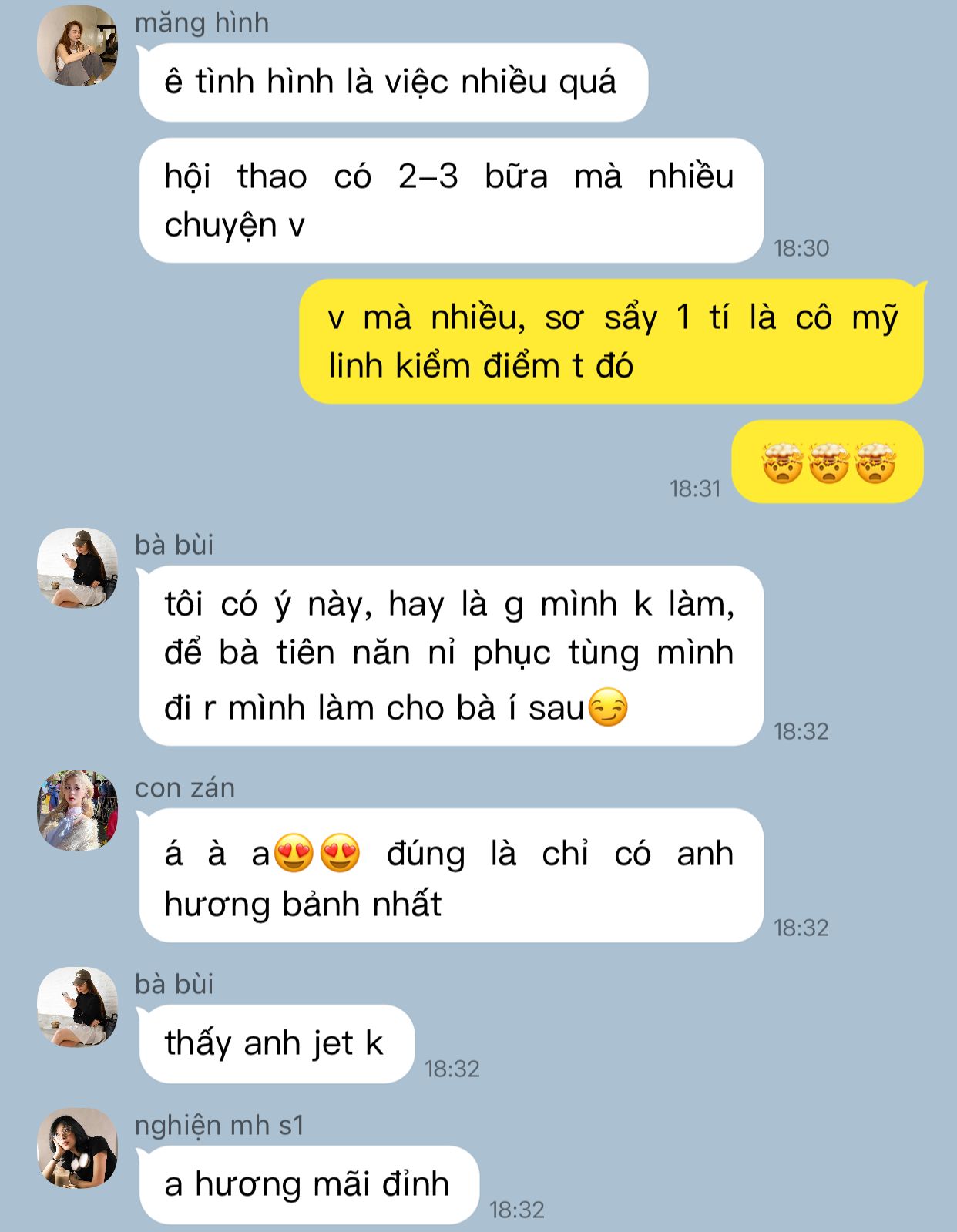View con zán's profile avatar
Viewport: 957px width, 1232px height.
tap(77, 811)
